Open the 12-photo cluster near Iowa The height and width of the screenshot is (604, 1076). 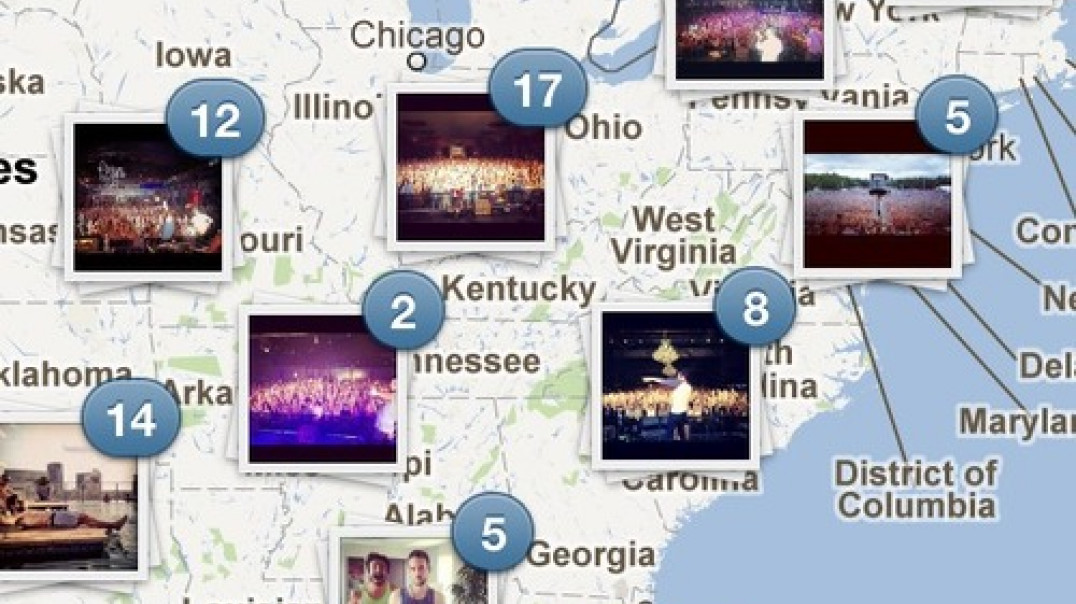click(x=148, y=197)
